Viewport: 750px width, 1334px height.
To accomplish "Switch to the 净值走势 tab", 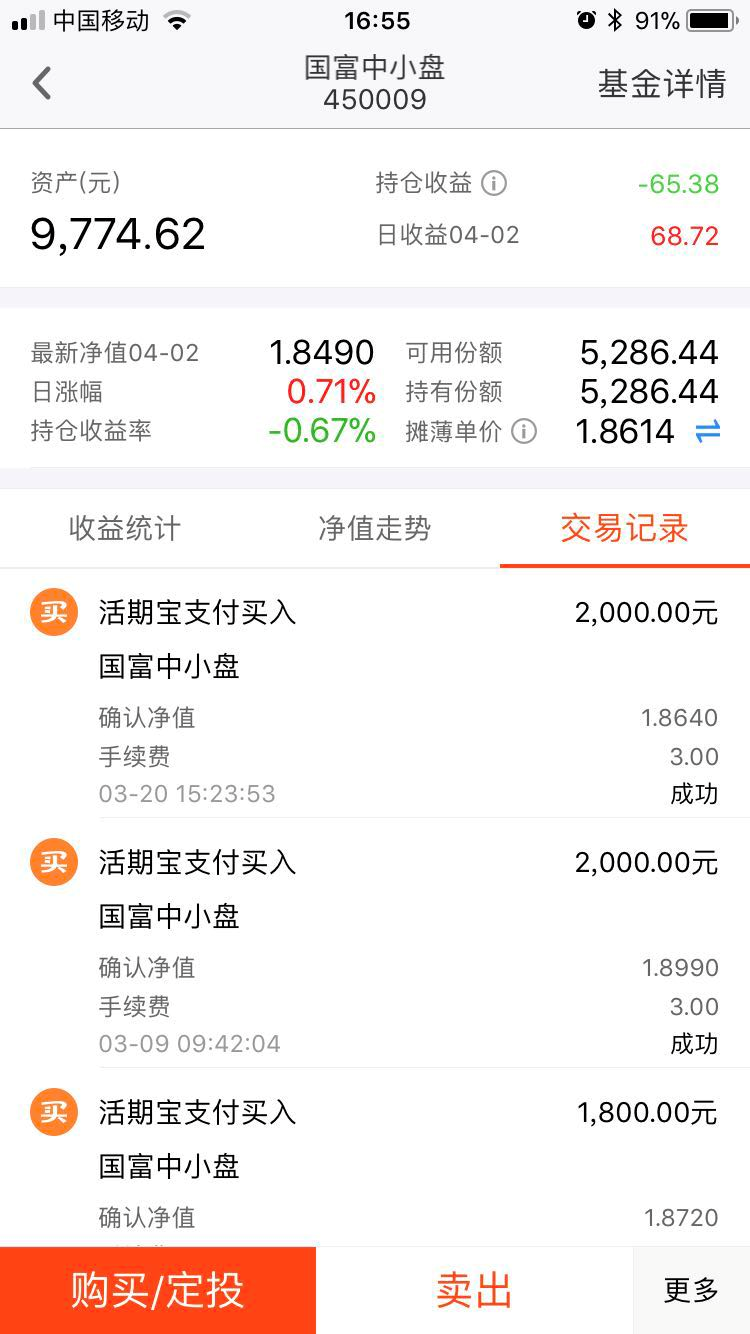I will (375, 528).
